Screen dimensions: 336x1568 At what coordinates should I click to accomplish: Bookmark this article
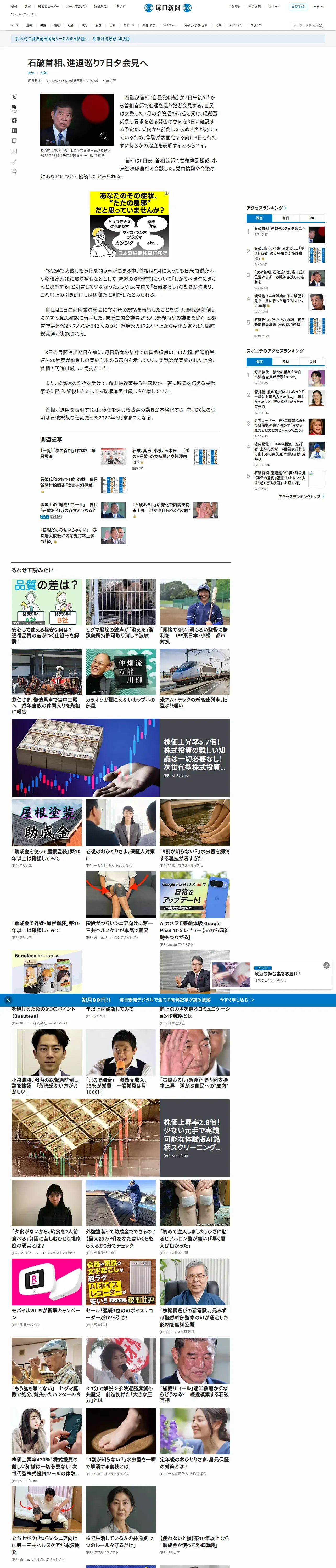(14, 141)
